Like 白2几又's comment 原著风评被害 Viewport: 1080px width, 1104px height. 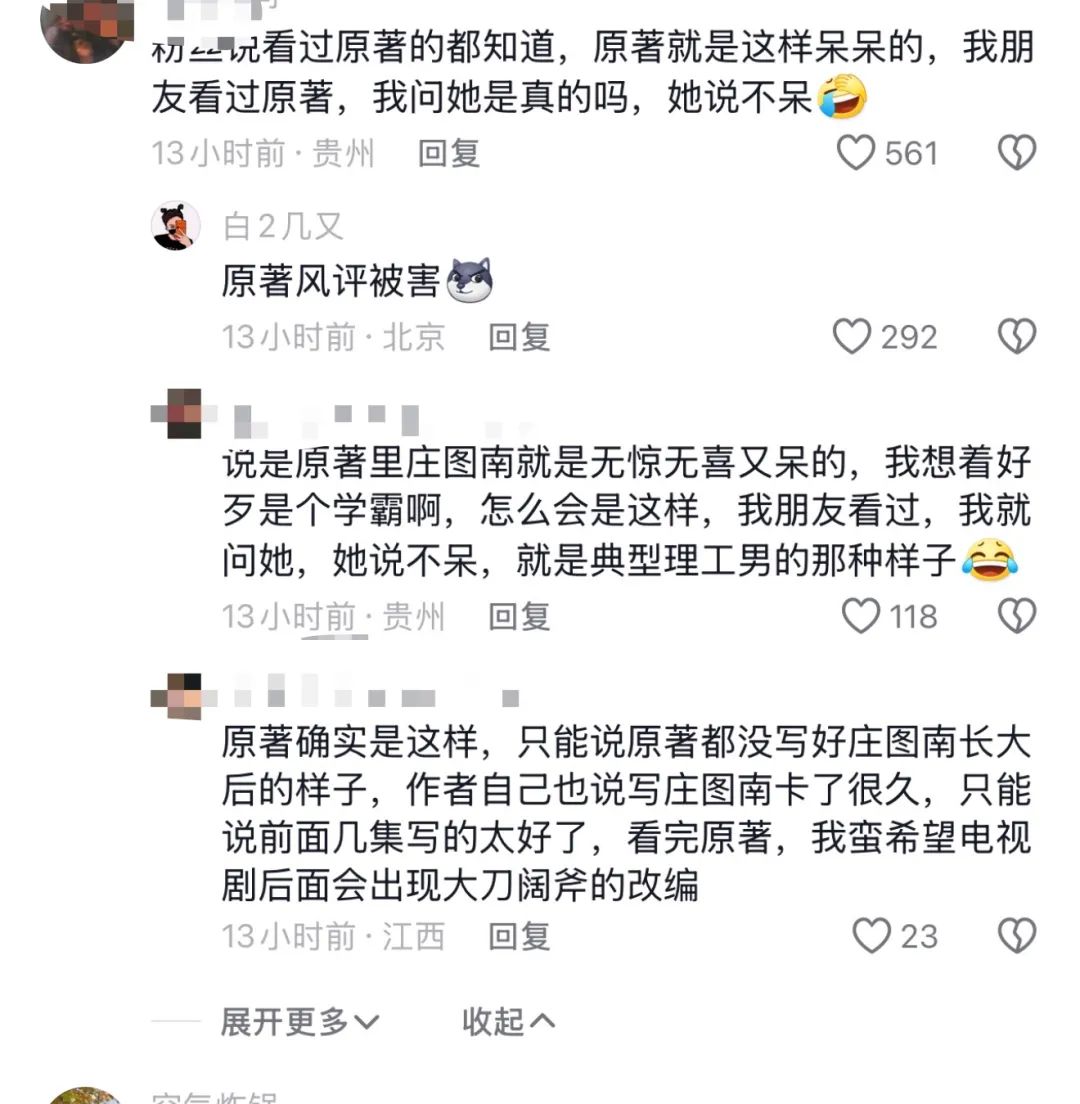[x=852, y=337]
